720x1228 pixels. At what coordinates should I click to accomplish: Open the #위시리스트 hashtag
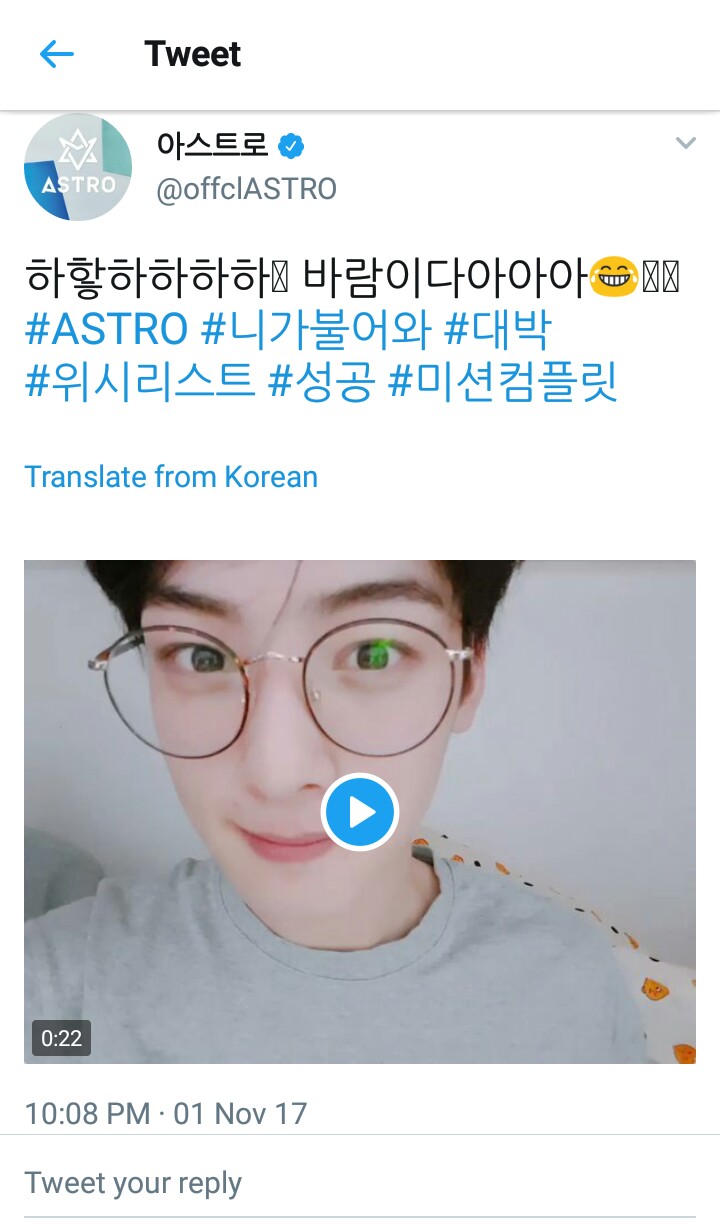click(x=139, y=381)
